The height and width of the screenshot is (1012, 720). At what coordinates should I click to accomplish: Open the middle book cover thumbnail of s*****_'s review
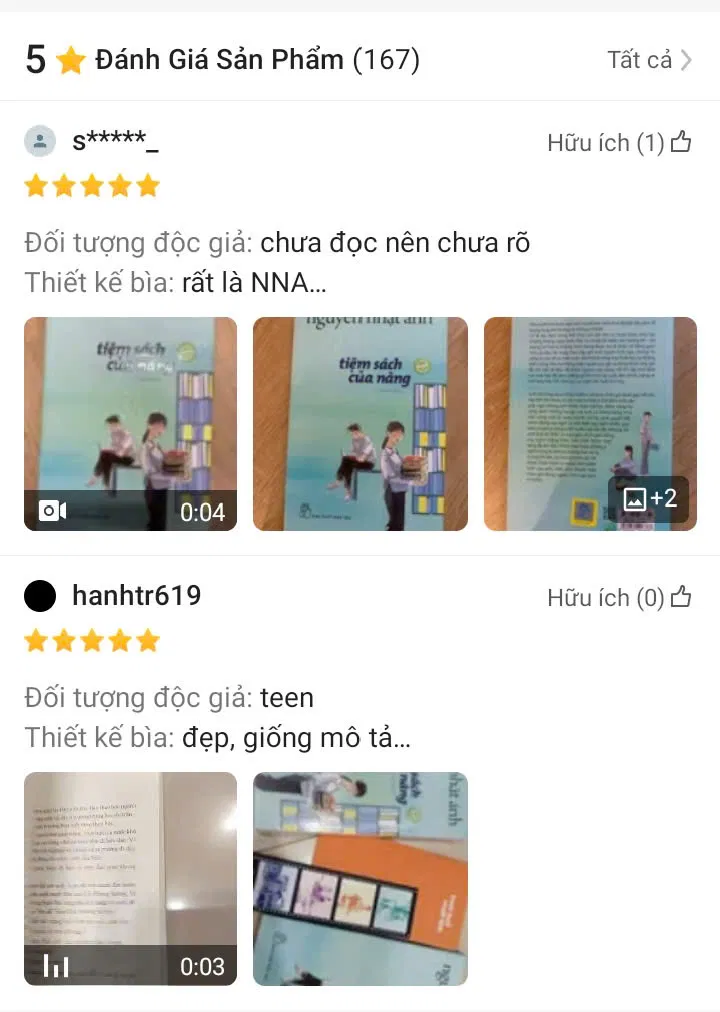(x=360, y=424)
